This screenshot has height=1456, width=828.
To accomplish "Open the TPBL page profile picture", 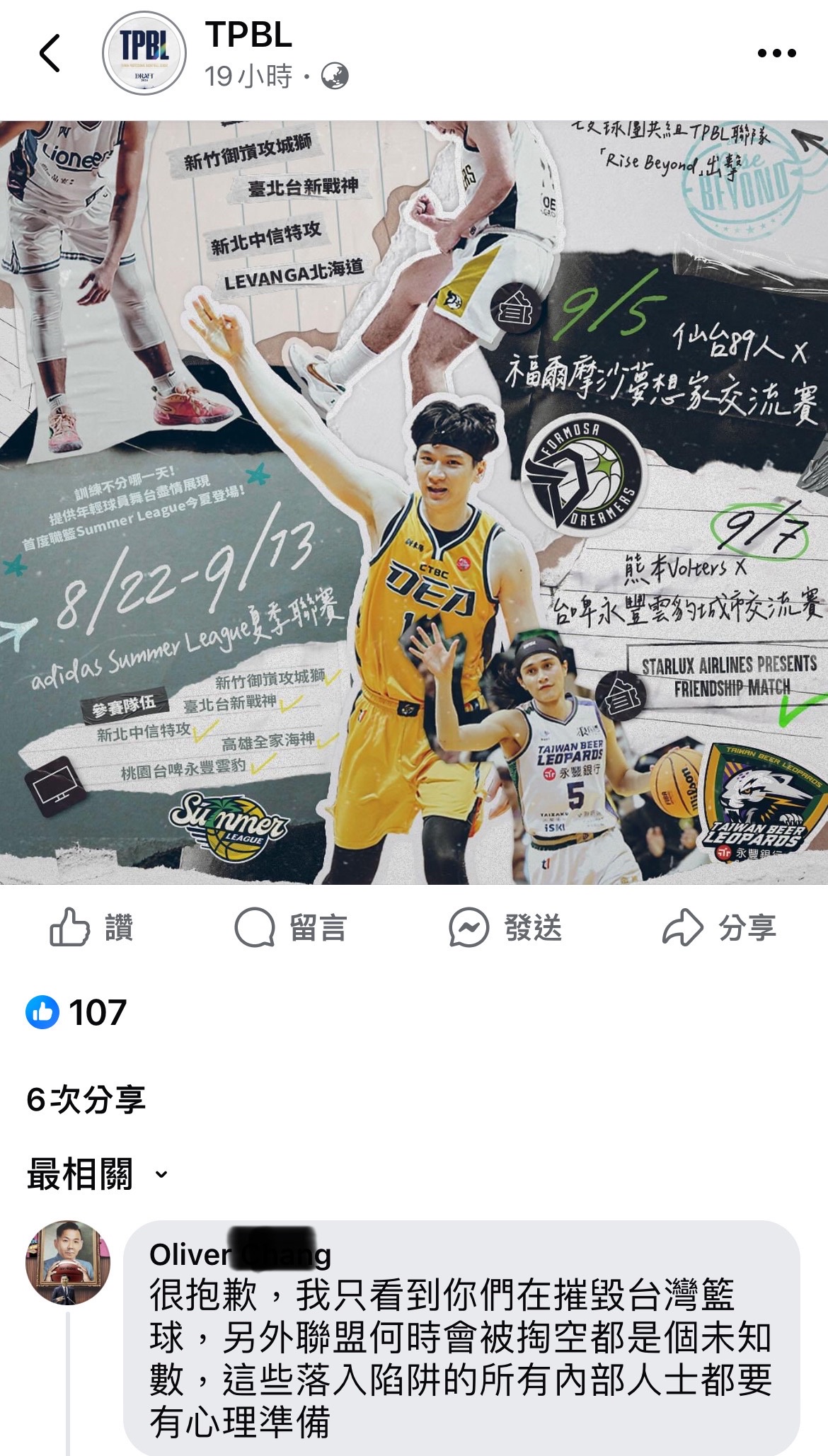I will [x=144, y=53].
